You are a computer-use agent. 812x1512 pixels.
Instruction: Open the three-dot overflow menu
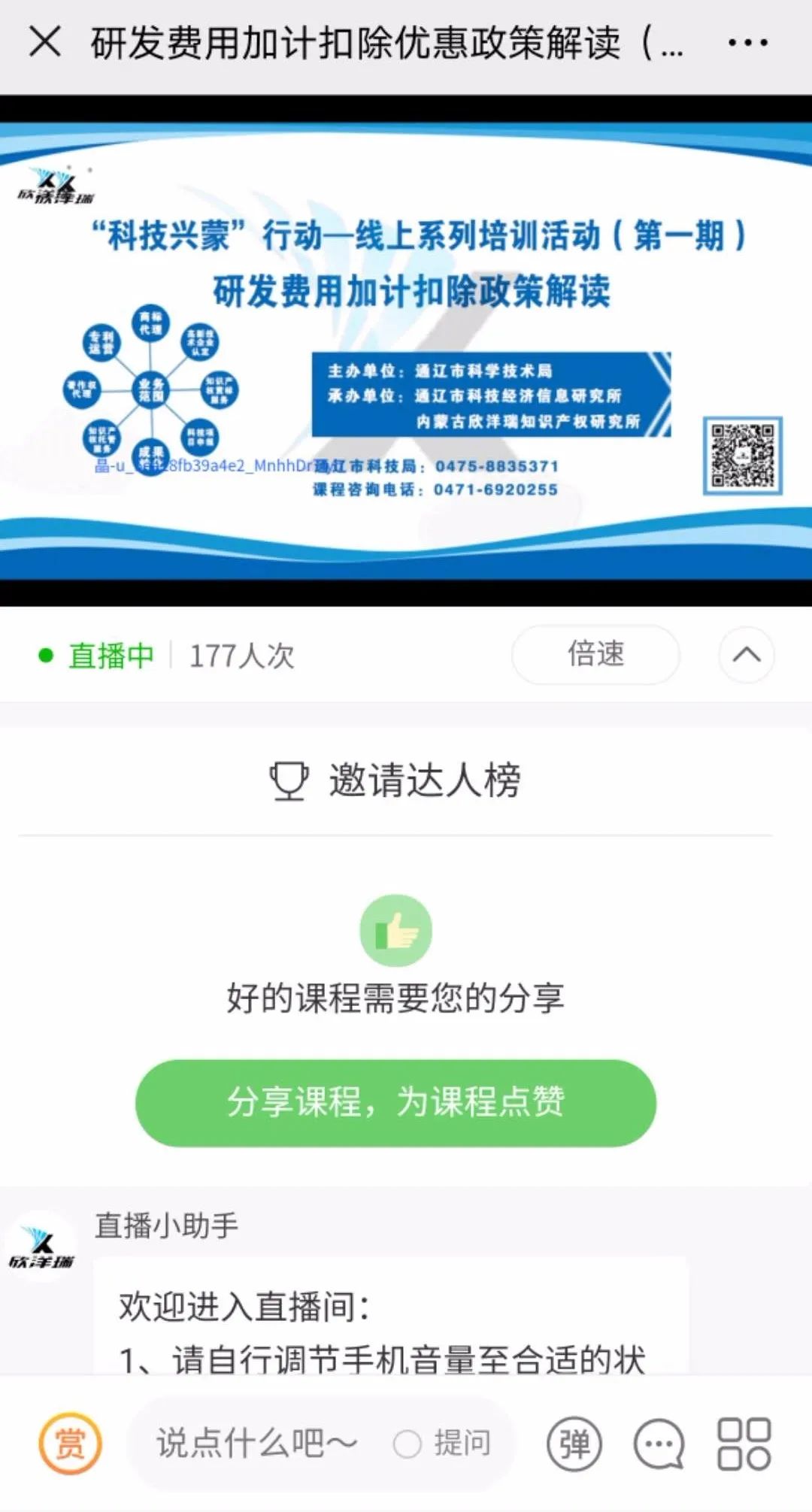tap(747, 43)
